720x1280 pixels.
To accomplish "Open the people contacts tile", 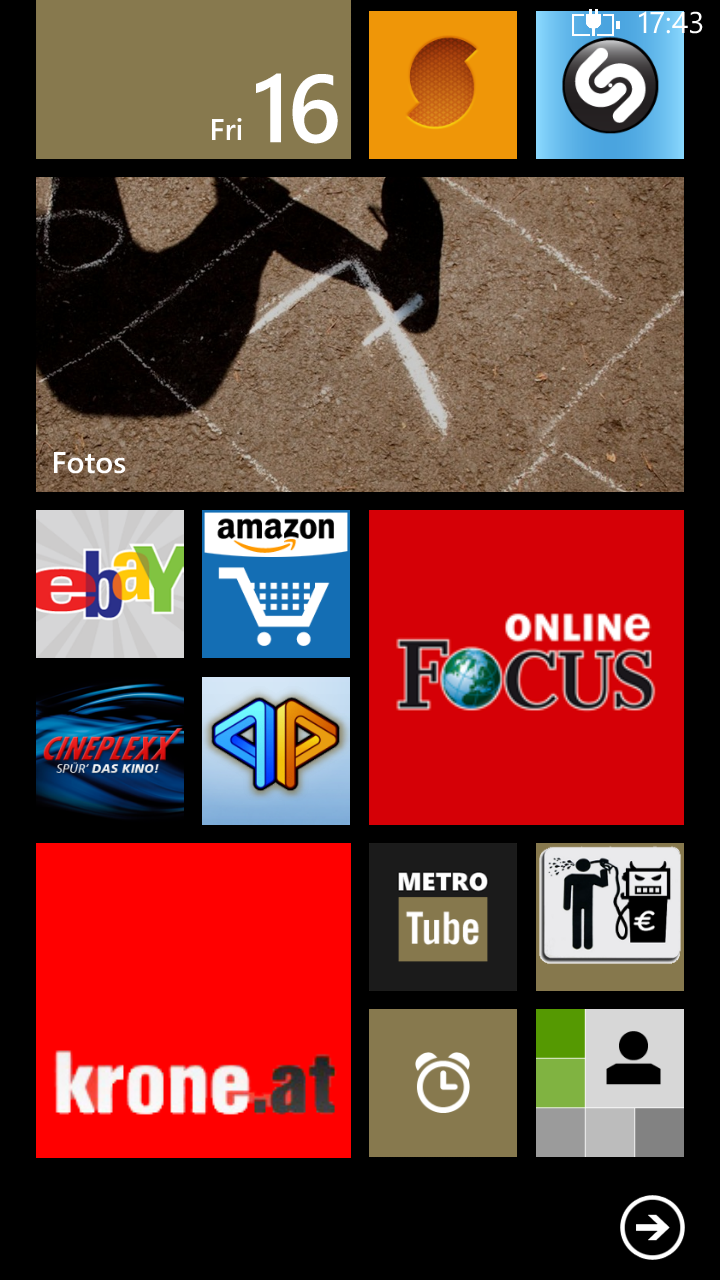I will click(x=610, y=1083).
